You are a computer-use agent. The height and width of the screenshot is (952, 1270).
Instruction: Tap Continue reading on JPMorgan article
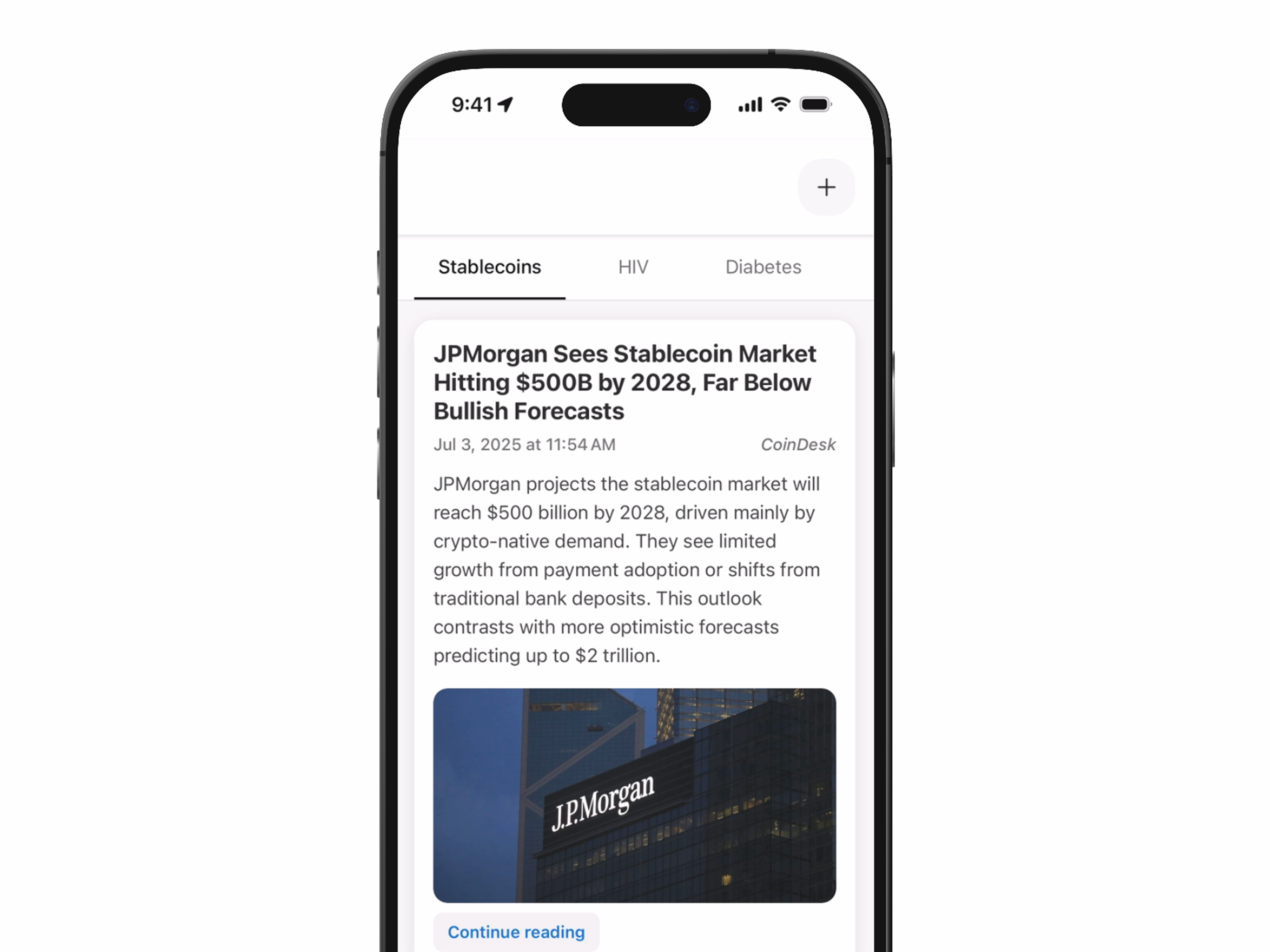tap(516, 932)
